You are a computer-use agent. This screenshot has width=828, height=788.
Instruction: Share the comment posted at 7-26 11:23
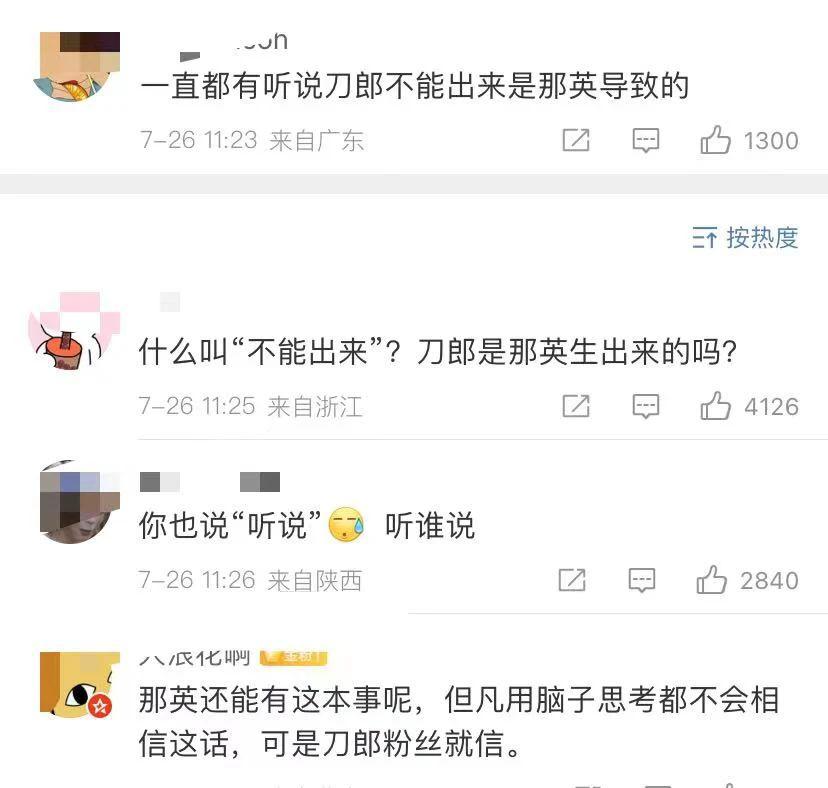(576, 140)
